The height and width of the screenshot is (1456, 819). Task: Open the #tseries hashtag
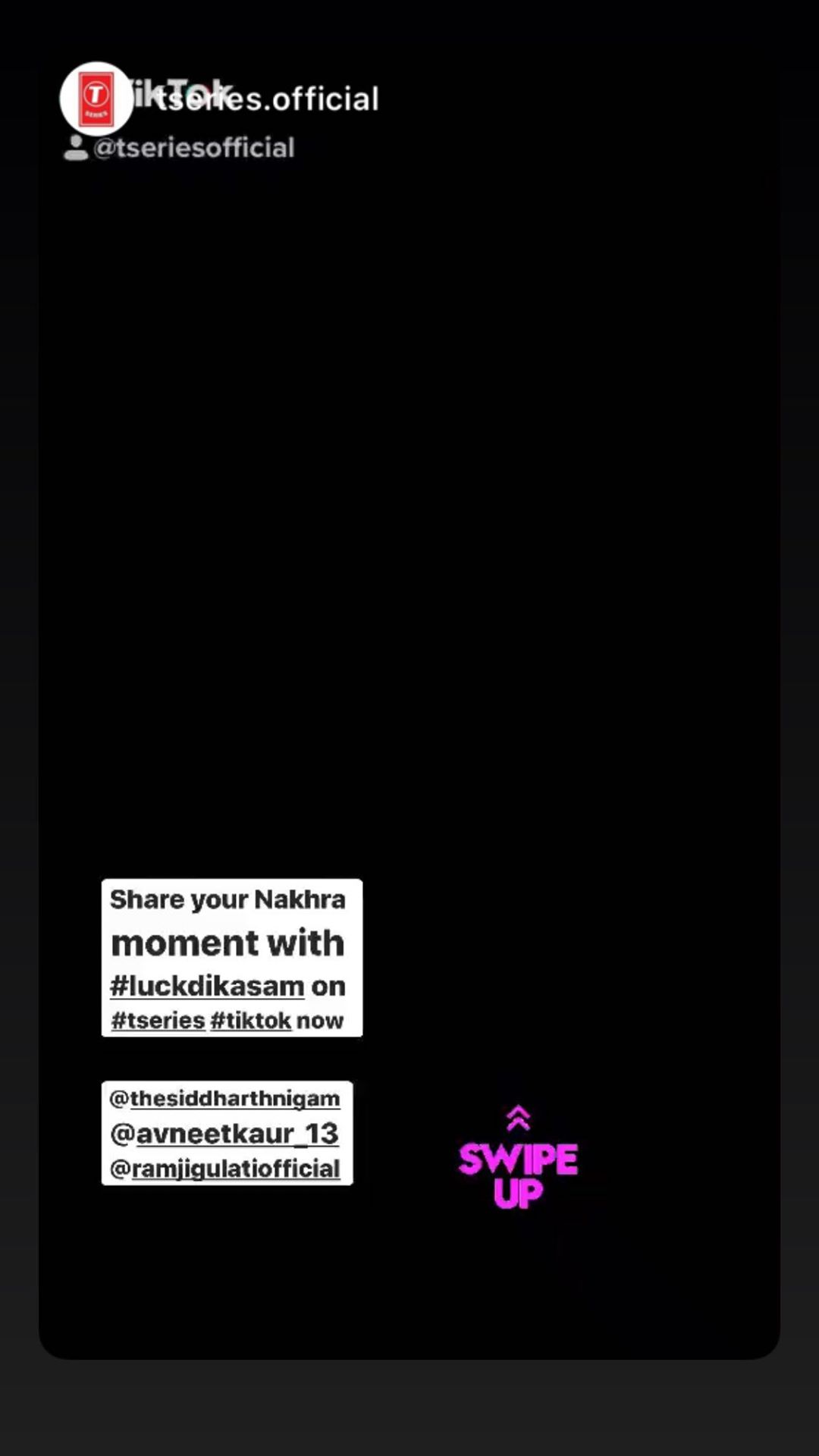[x=158, y=1021]
